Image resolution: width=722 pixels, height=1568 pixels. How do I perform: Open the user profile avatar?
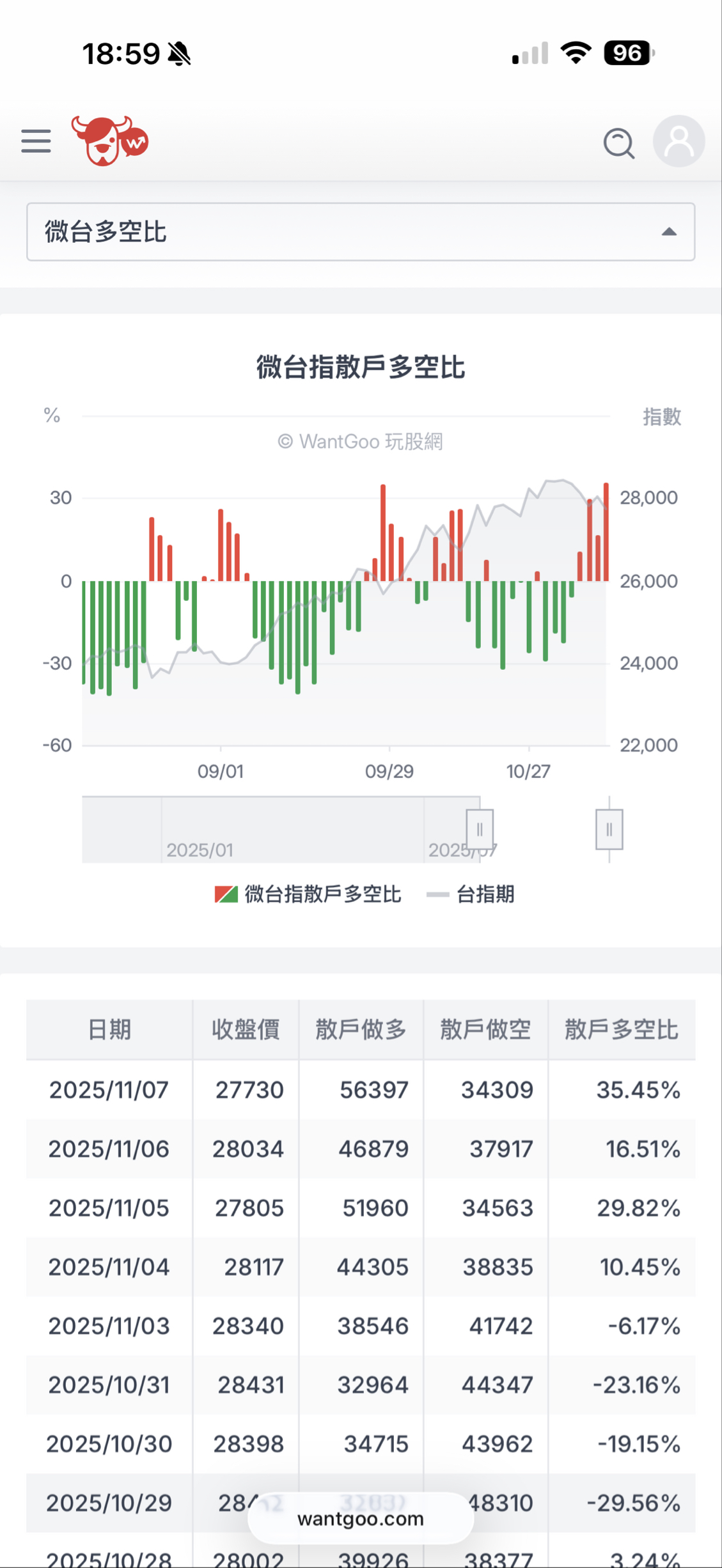679,141
